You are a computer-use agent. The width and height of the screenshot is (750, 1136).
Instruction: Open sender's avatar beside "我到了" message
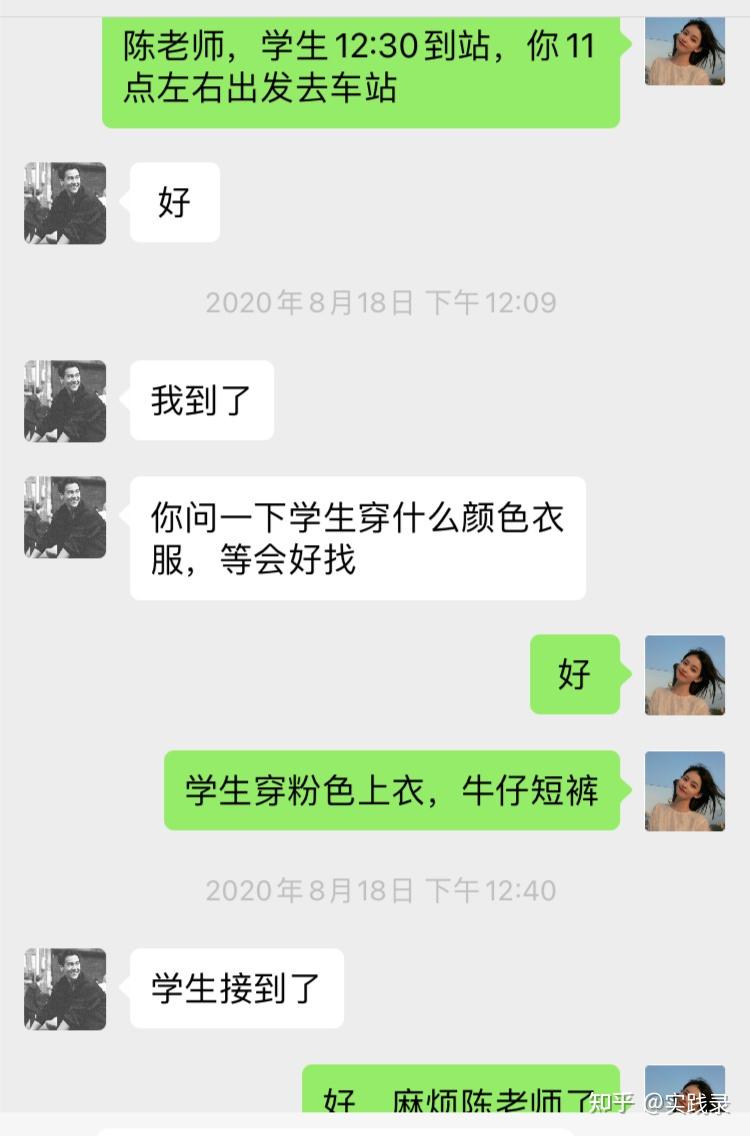(x=65, y=401)
